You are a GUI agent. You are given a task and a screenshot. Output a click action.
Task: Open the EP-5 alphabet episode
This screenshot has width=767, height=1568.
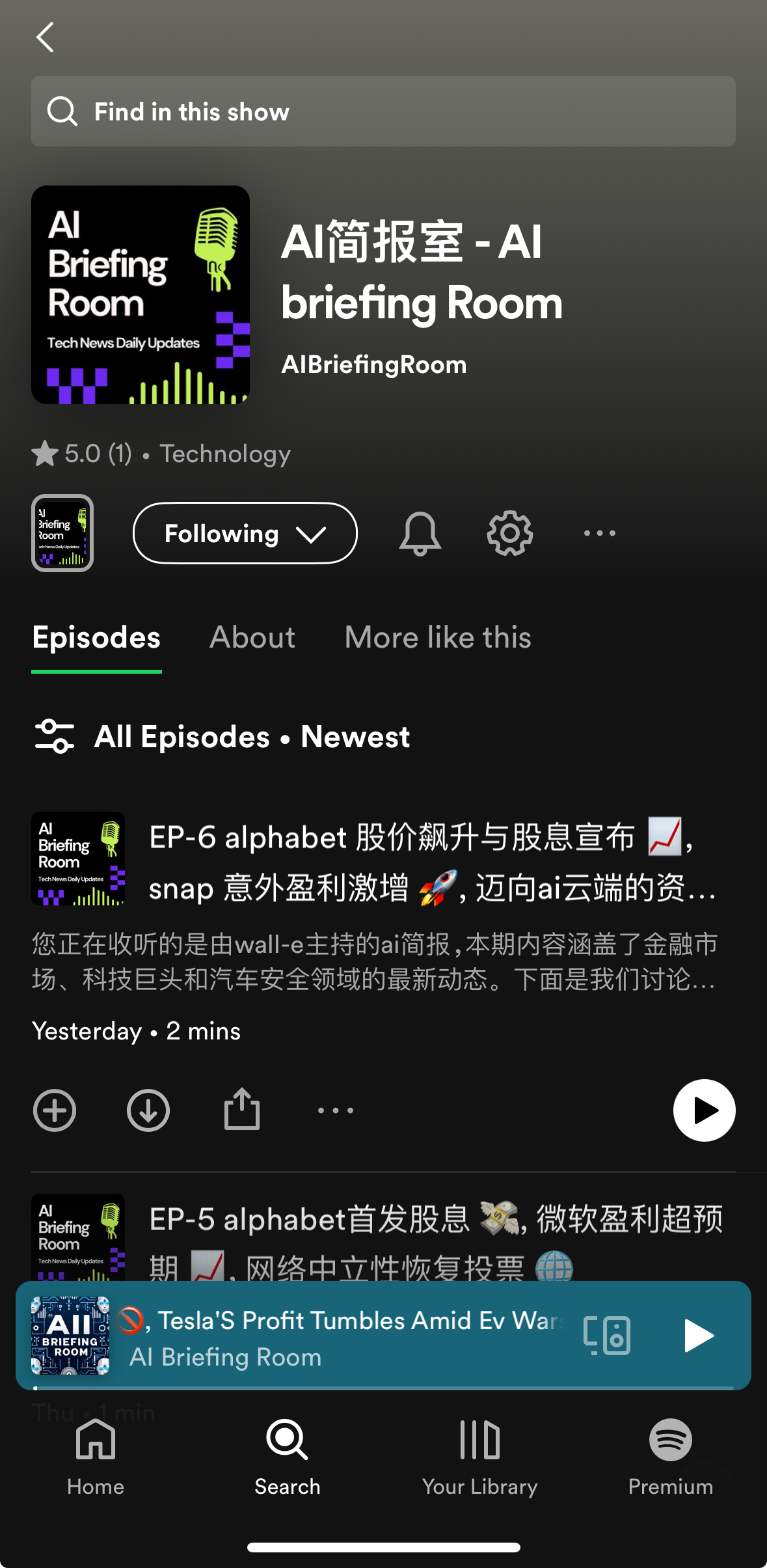[436, 1237]
